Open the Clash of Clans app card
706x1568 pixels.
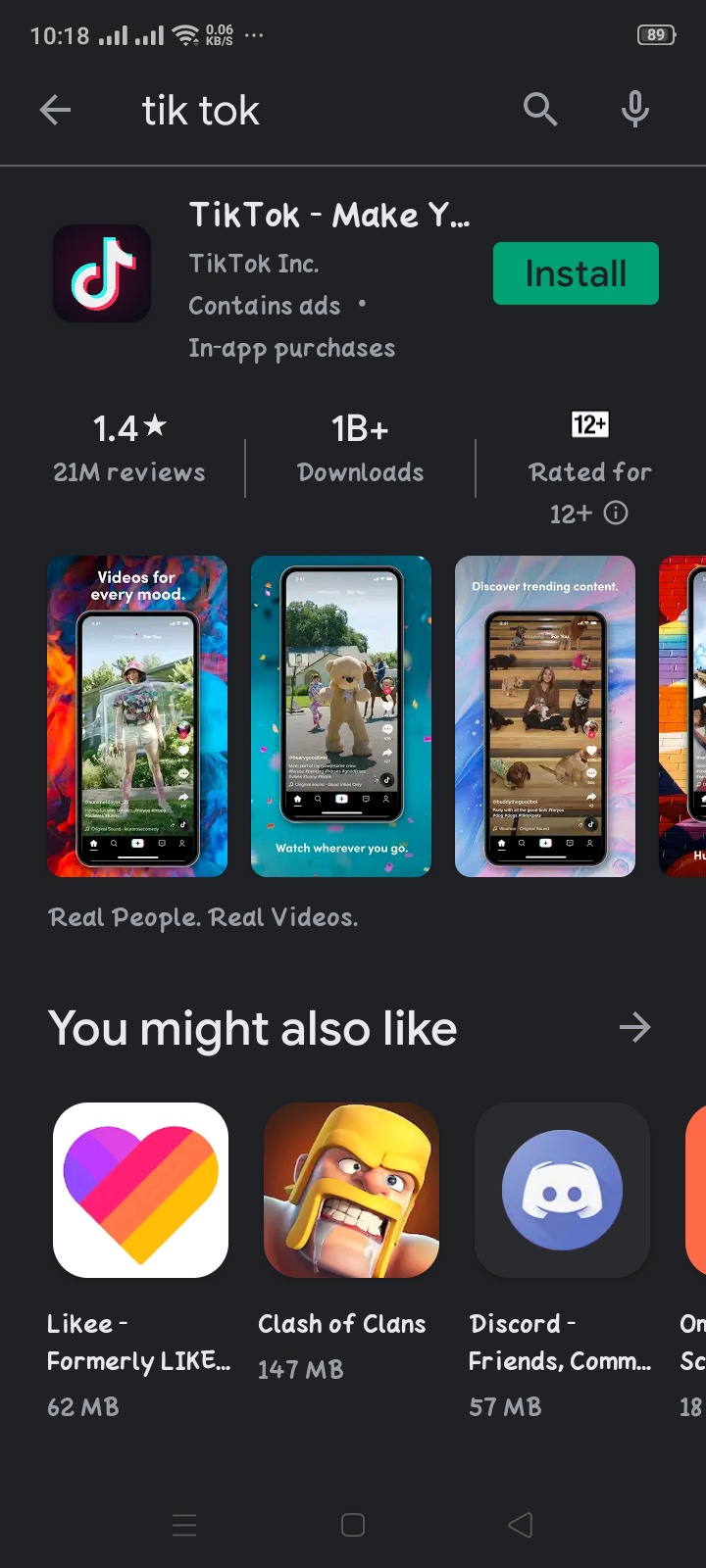click(x=351, y=1190)
